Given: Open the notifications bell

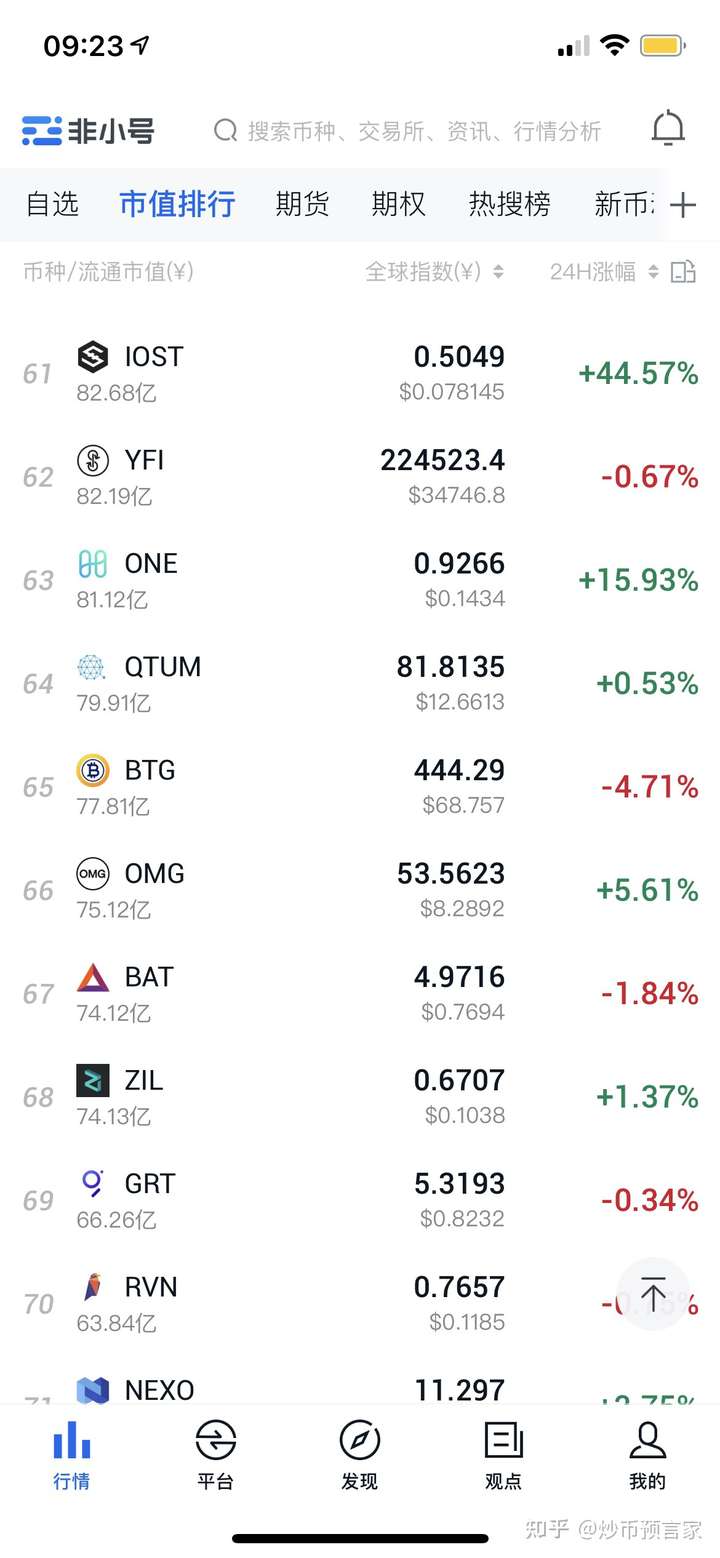Looking at the screenshot, I should [x=668, y=130].
